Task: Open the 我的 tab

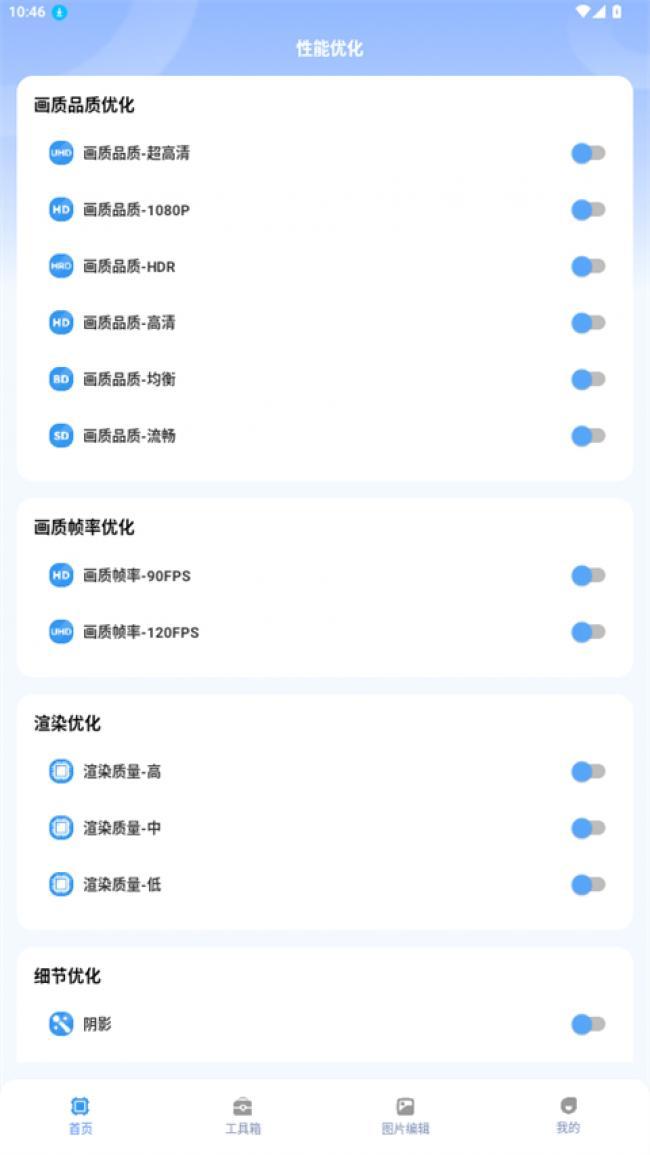Action: 568,1114
